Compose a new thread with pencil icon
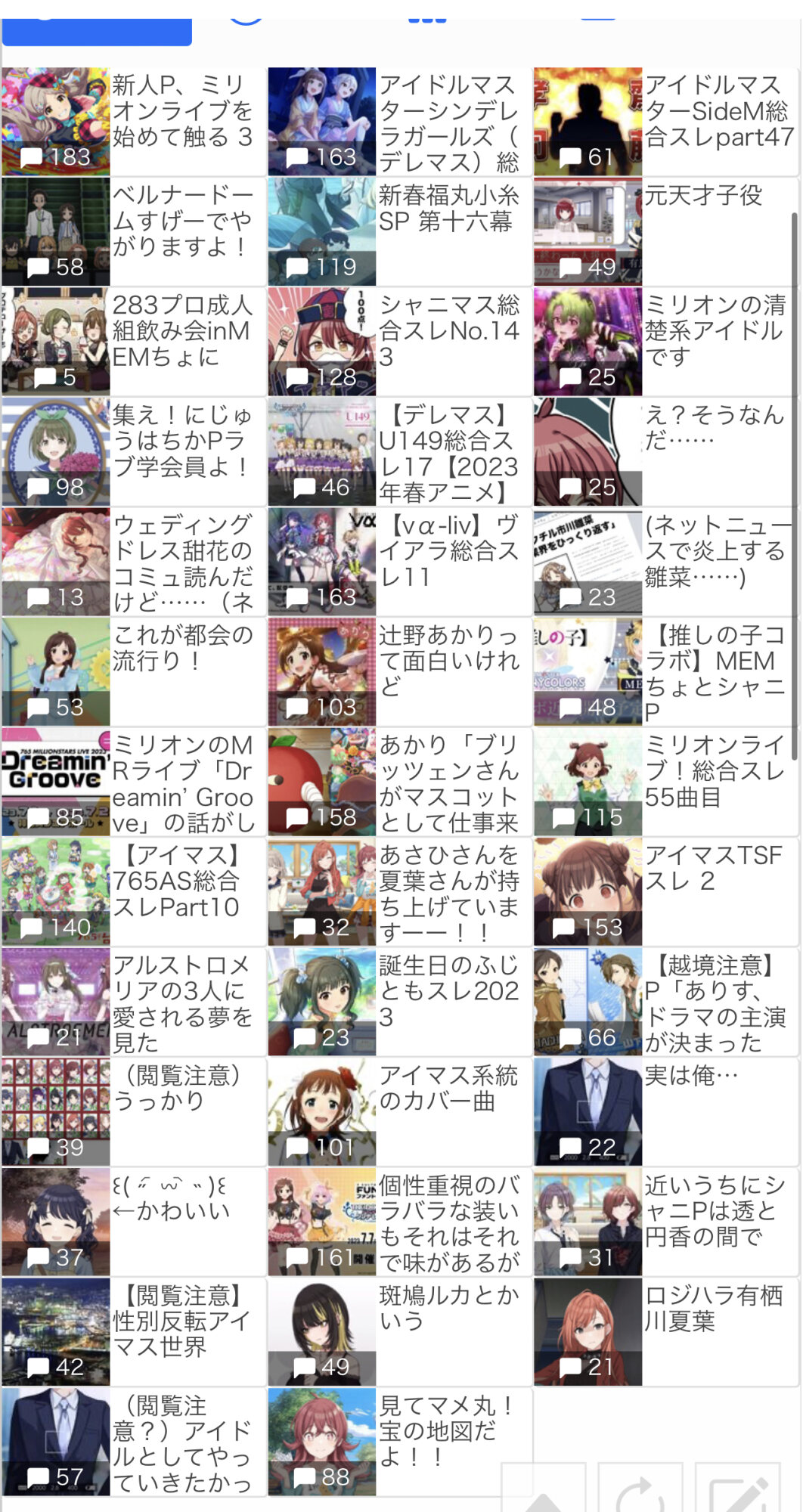The image size is (803, 1512). (x=738, y=1488)
